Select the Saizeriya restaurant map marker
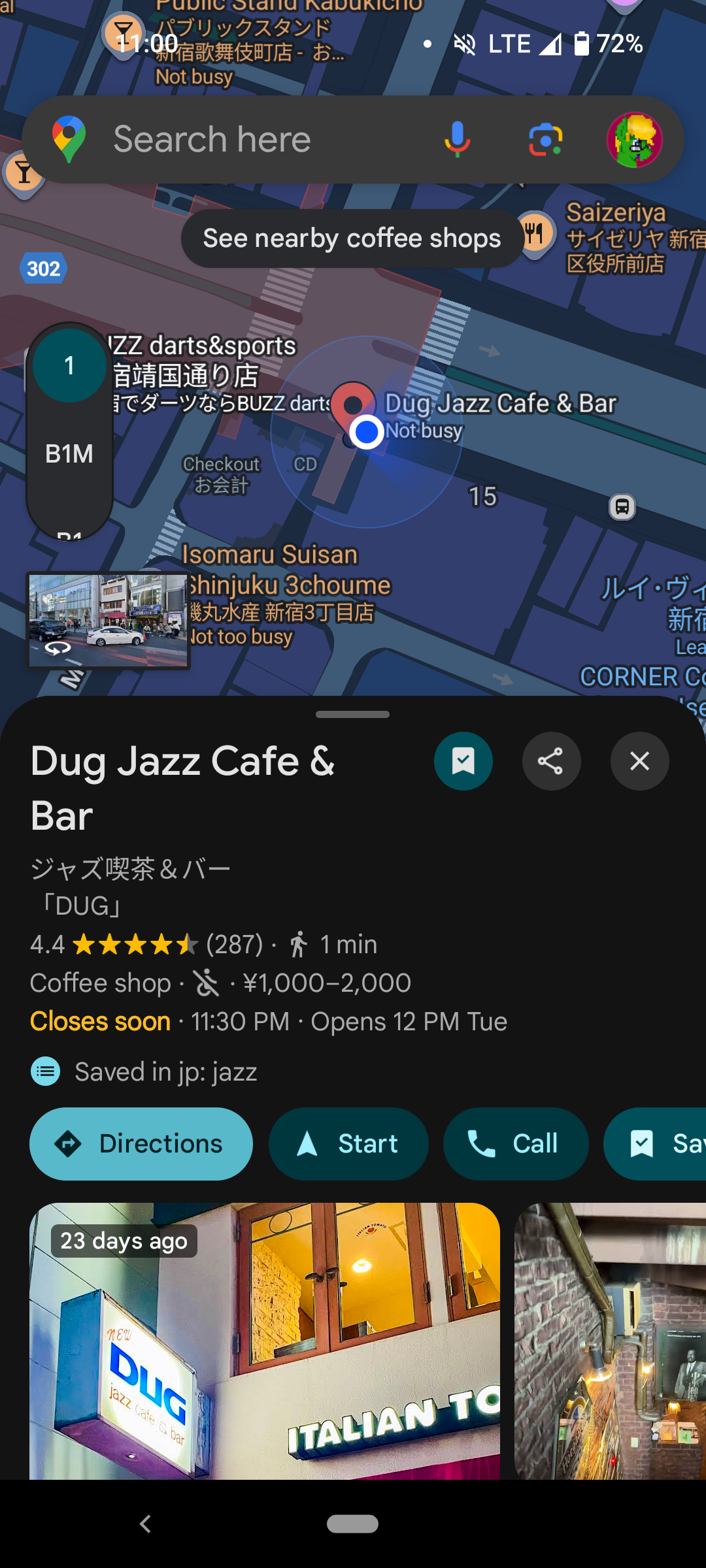This screenshot has width=706, height=1568. 535,233
